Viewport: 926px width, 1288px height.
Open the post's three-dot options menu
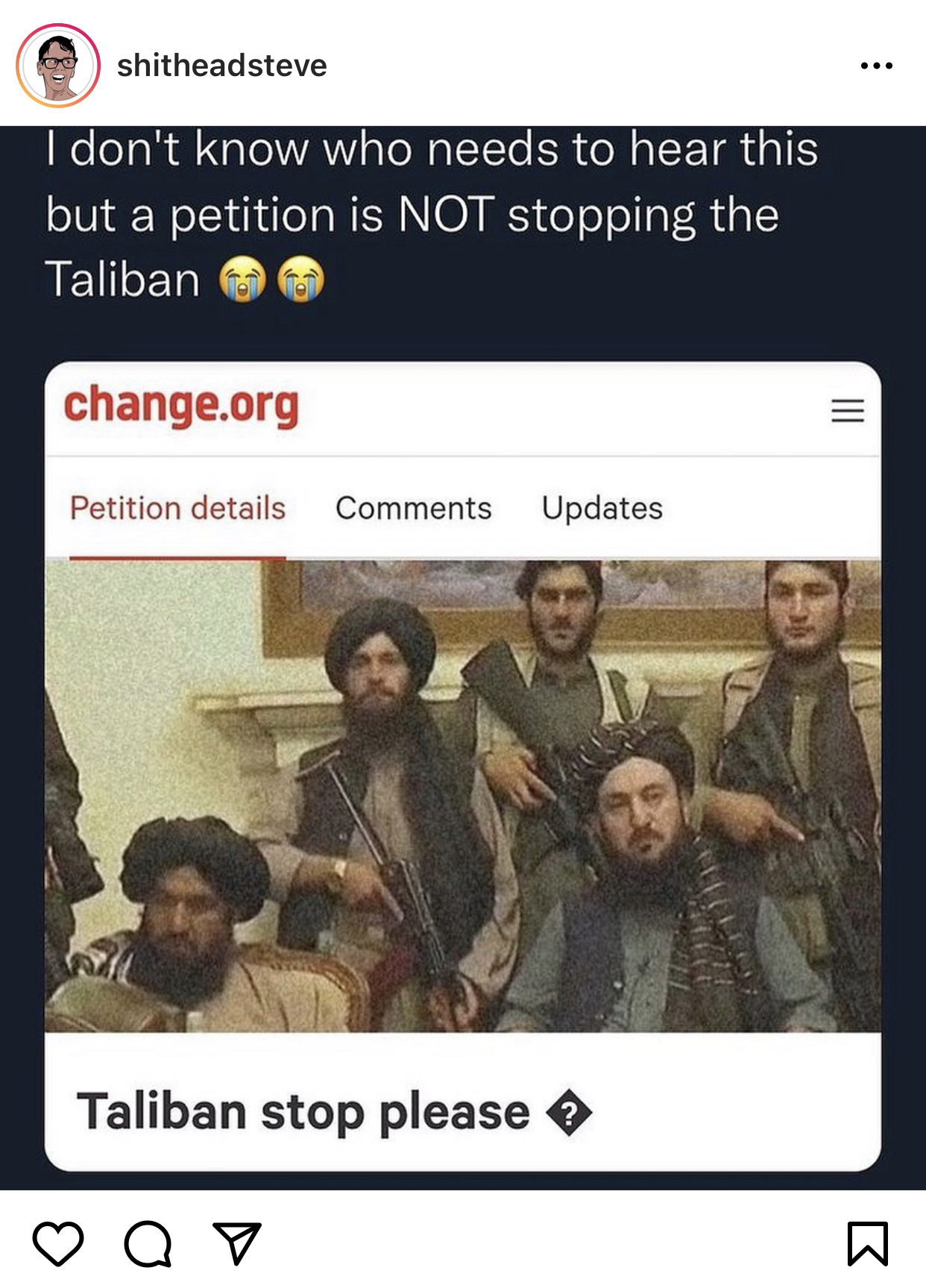[876, 66]
